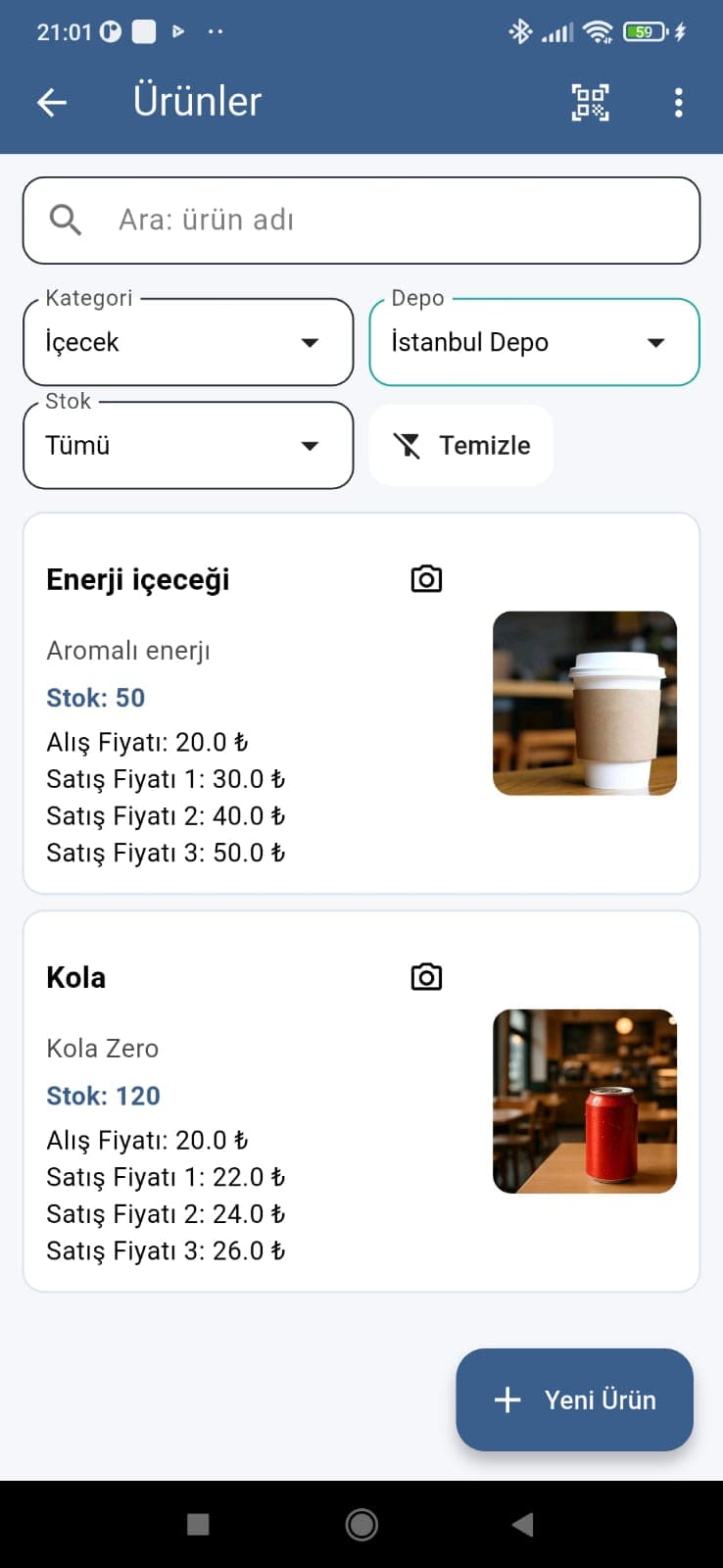Tap the Android back navigation button
This screenshot has width=723, height=1568.
tap(523, 1525)
